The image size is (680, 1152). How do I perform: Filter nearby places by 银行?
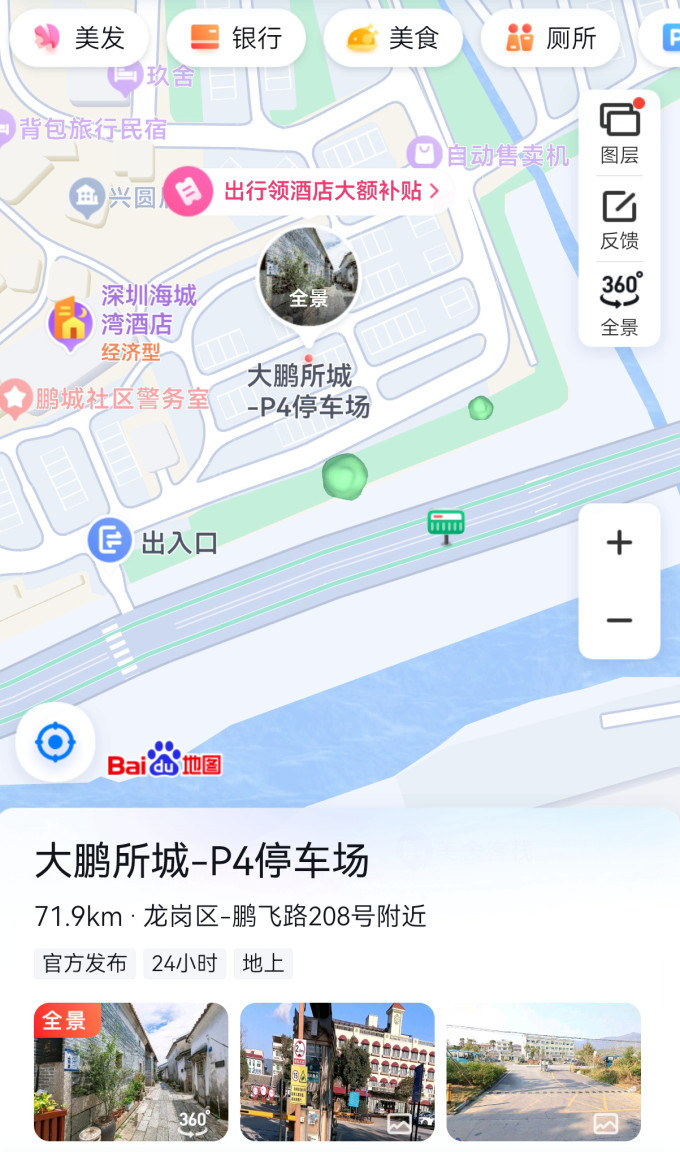pos(236,38)
